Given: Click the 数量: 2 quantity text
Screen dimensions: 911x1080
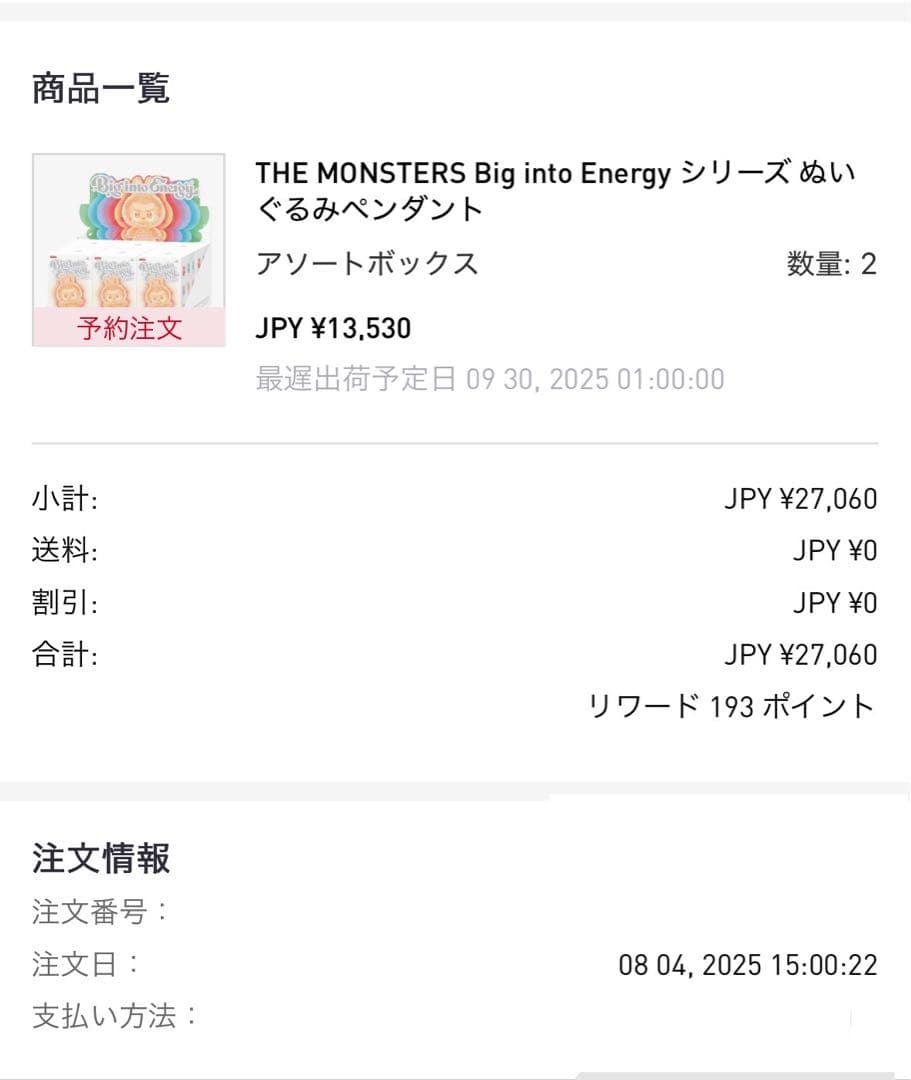Looking at the screenshot, I should 829,264.
